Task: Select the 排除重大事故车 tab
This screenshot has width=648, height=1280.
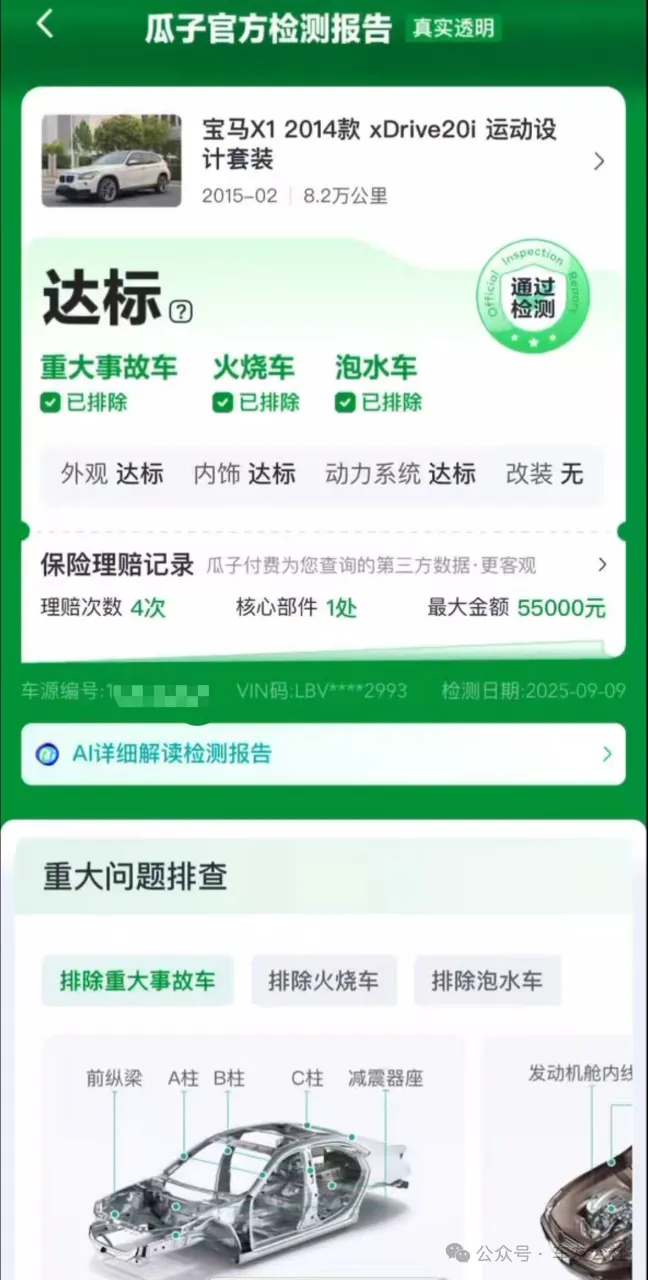Action: pos(138,980)
